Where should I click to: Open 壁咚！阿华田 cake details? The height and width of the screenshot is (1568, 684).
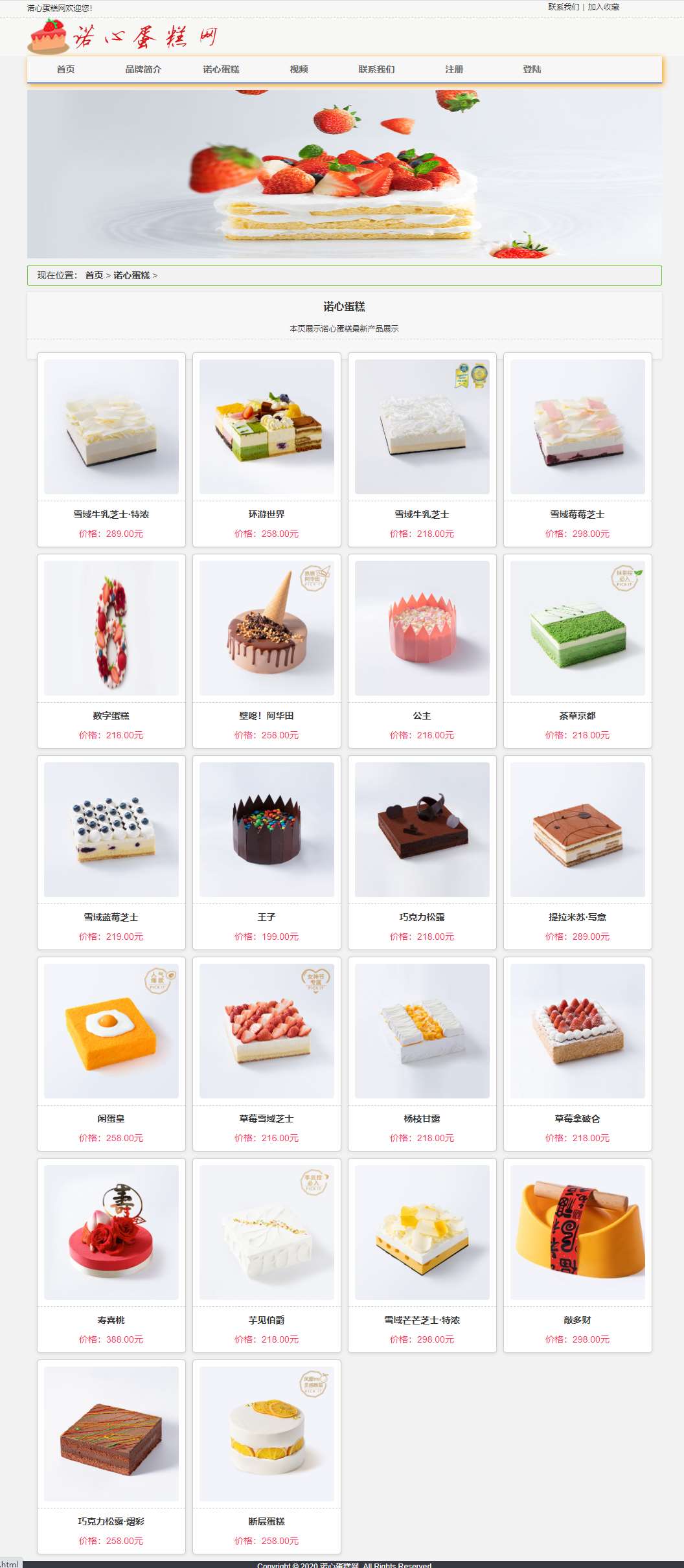coord(267,651)
